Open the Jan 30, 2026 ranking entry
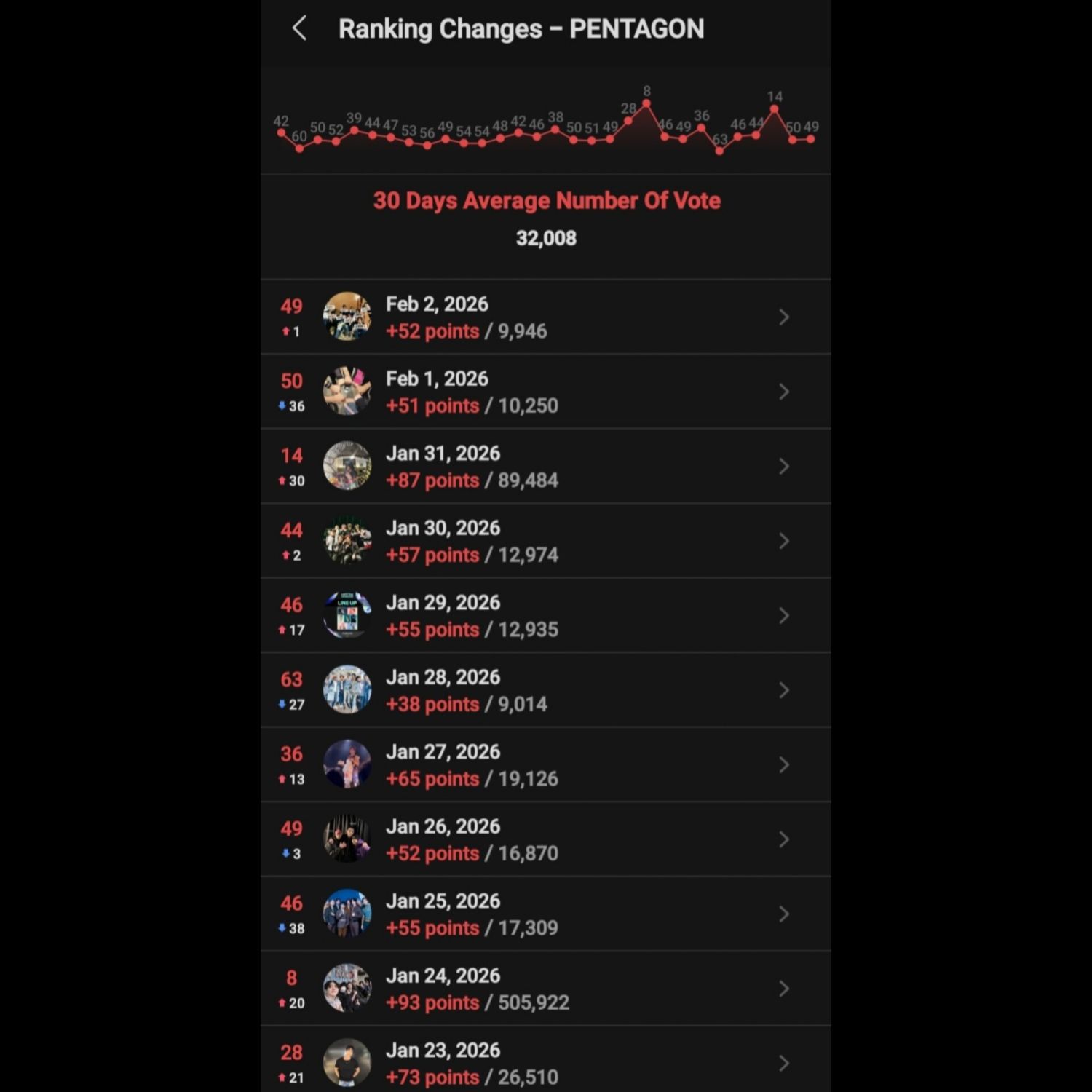 click(546, 542)
